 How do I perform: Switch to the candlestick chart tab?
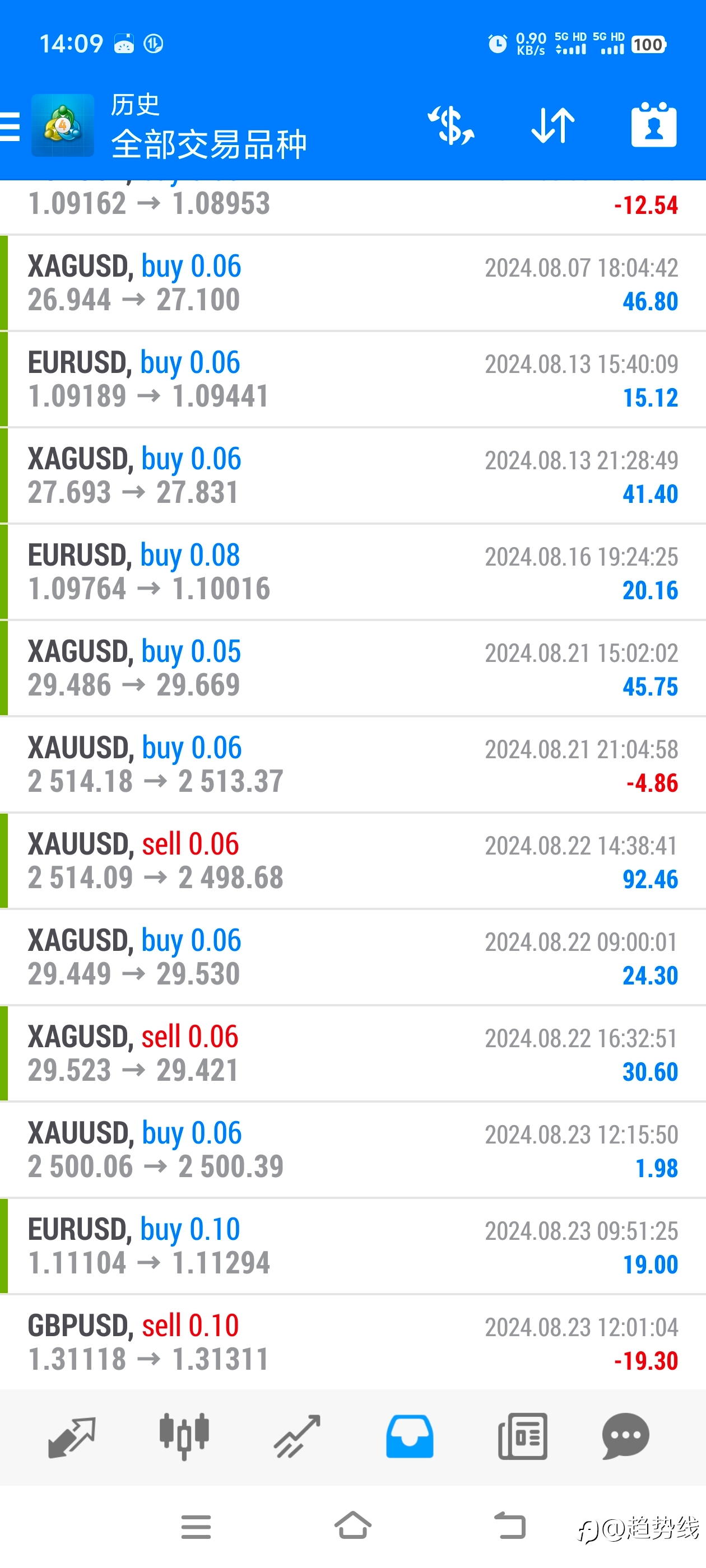[x=184, y=1436]
